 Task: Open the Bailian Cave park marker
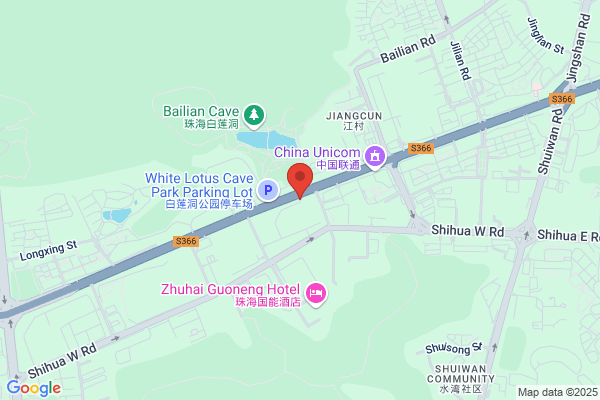pyautogui.click(x=254, y=116)
